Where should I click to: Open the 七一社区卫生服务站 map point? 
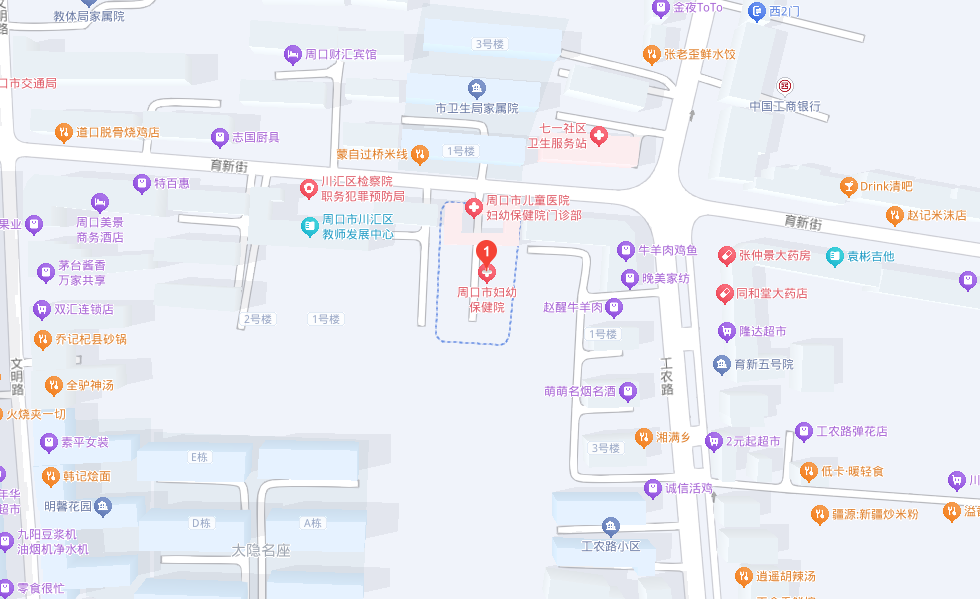point(598,135)
